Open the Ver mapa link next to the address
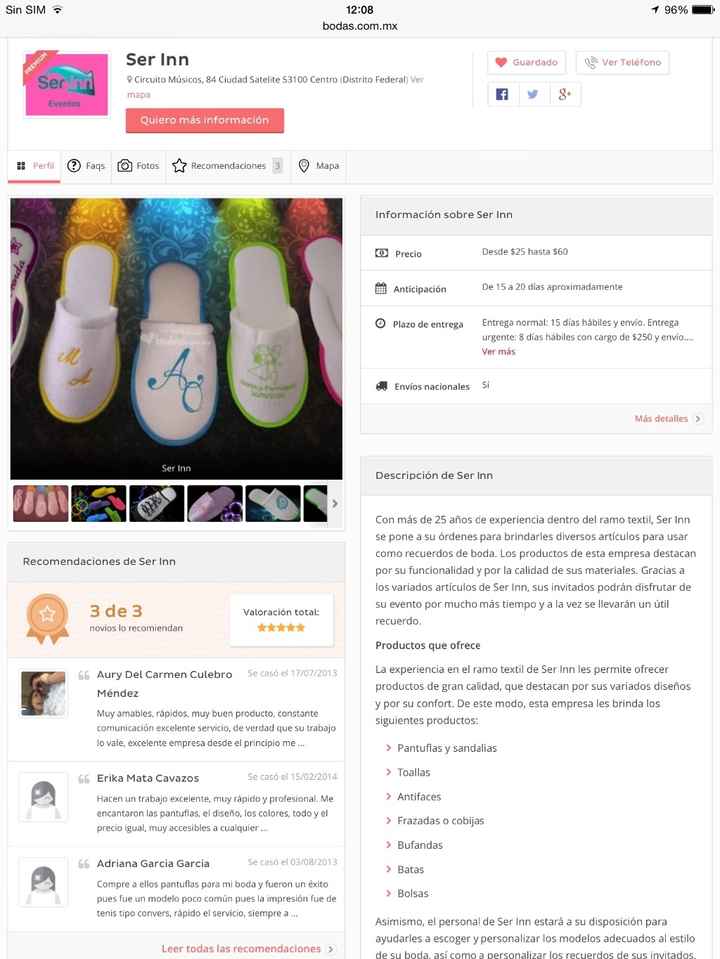Screen dimensions: 720x959 click(x=139, y=94)
